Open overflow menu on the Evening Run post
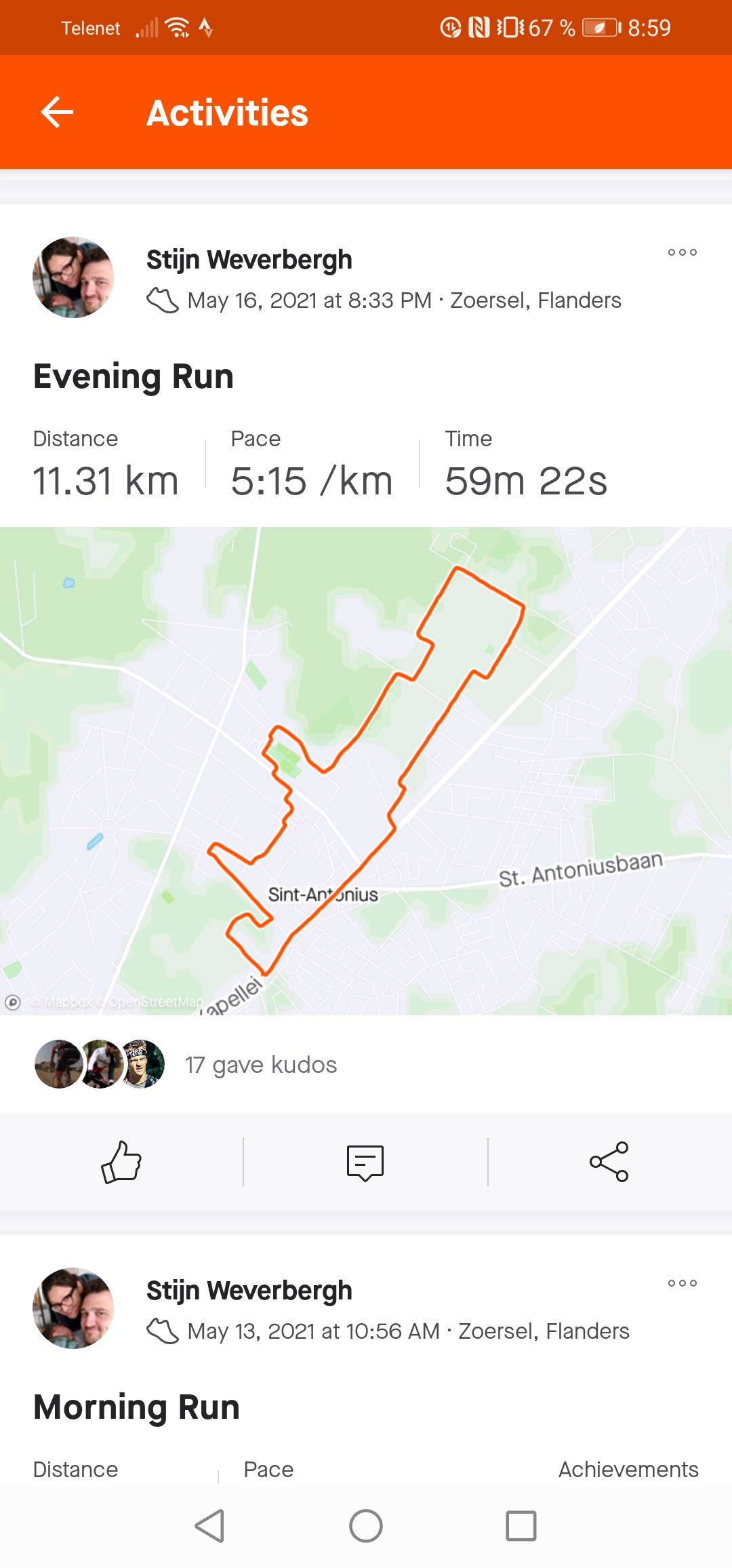Screen dimensions: 732x1568 [x=682, y=252]
